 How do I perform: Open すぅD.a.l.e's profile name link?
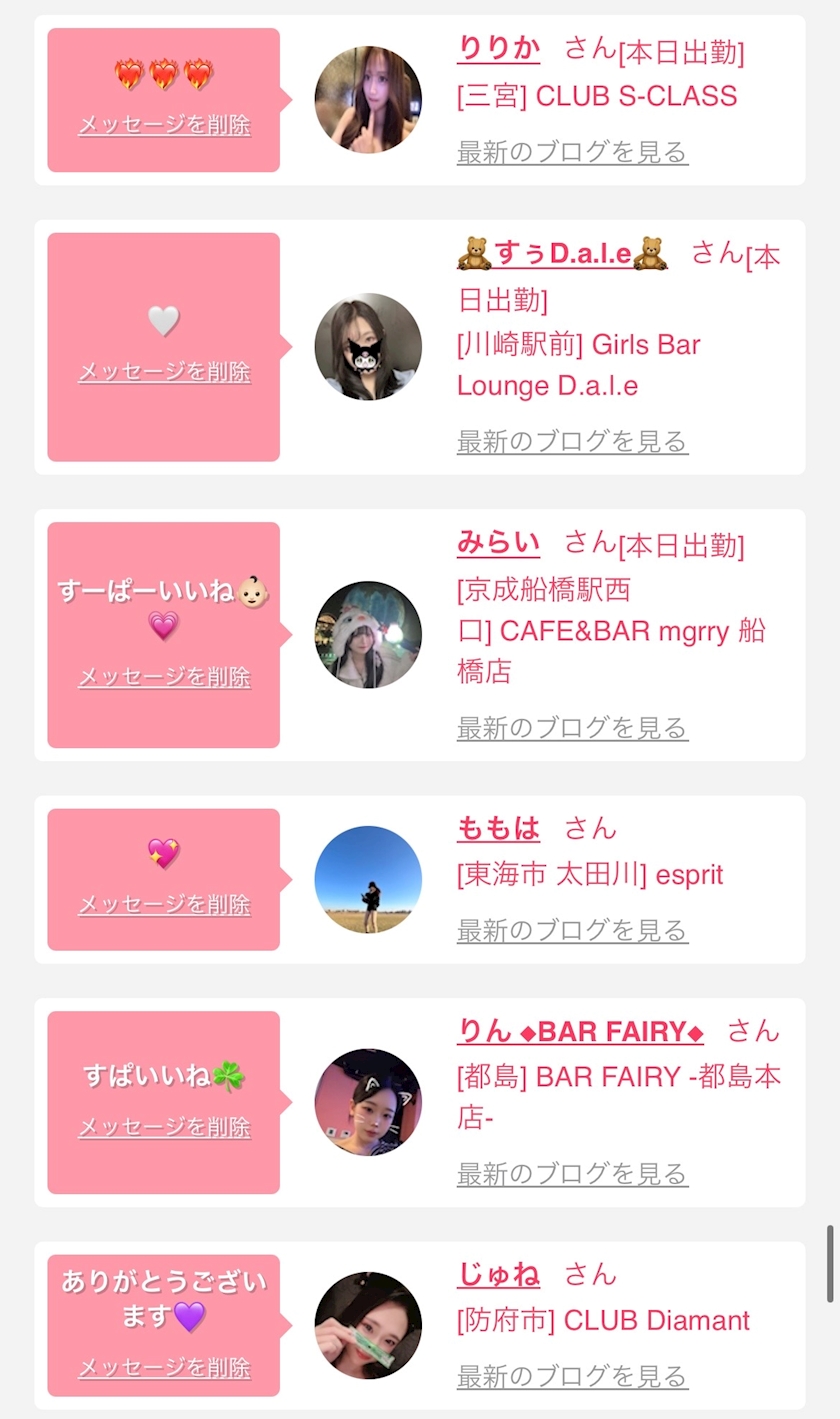562,254
